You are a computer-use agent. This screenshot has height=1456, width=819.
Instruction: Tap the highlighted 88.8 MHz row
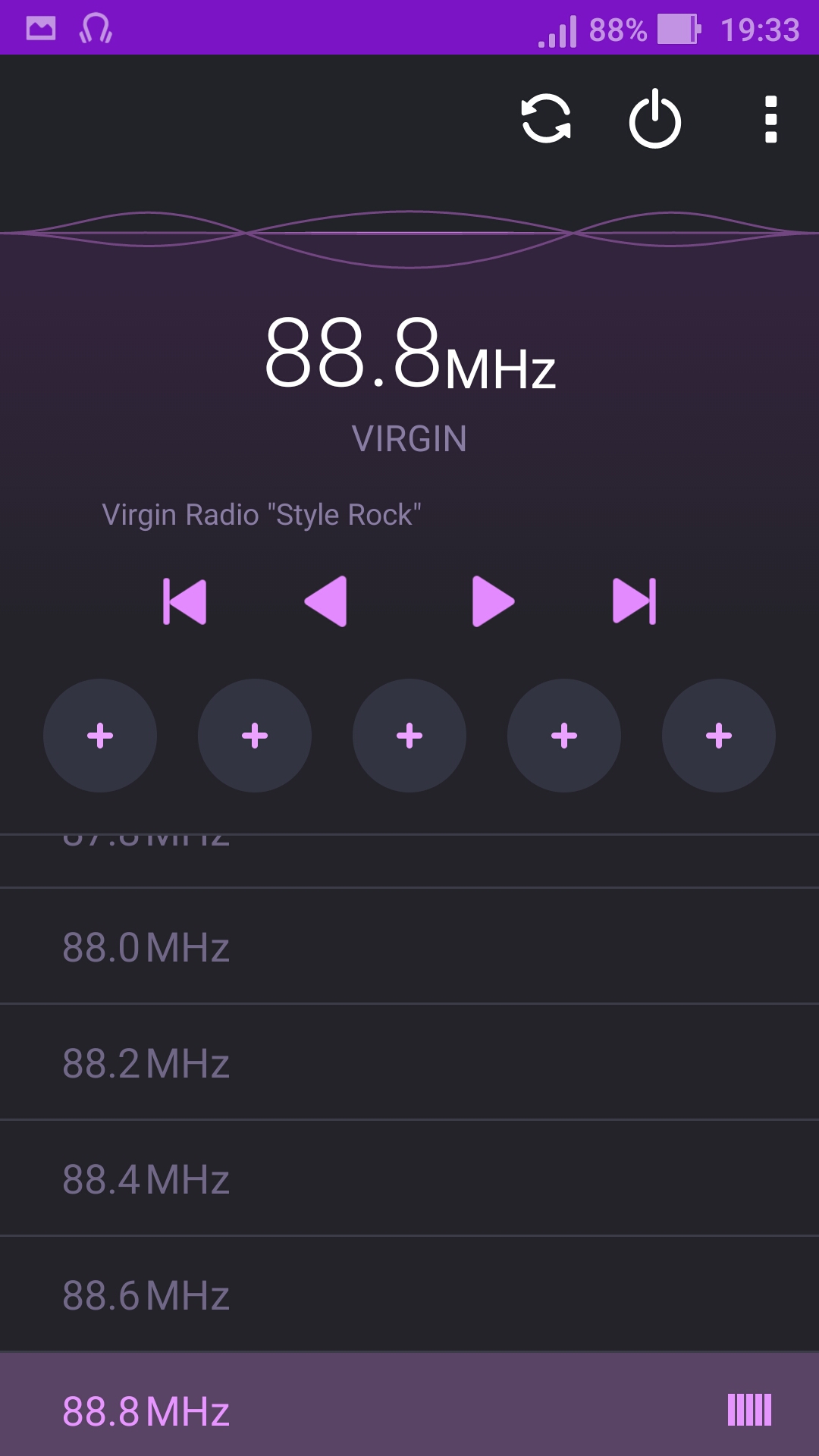coord(409,1404)
